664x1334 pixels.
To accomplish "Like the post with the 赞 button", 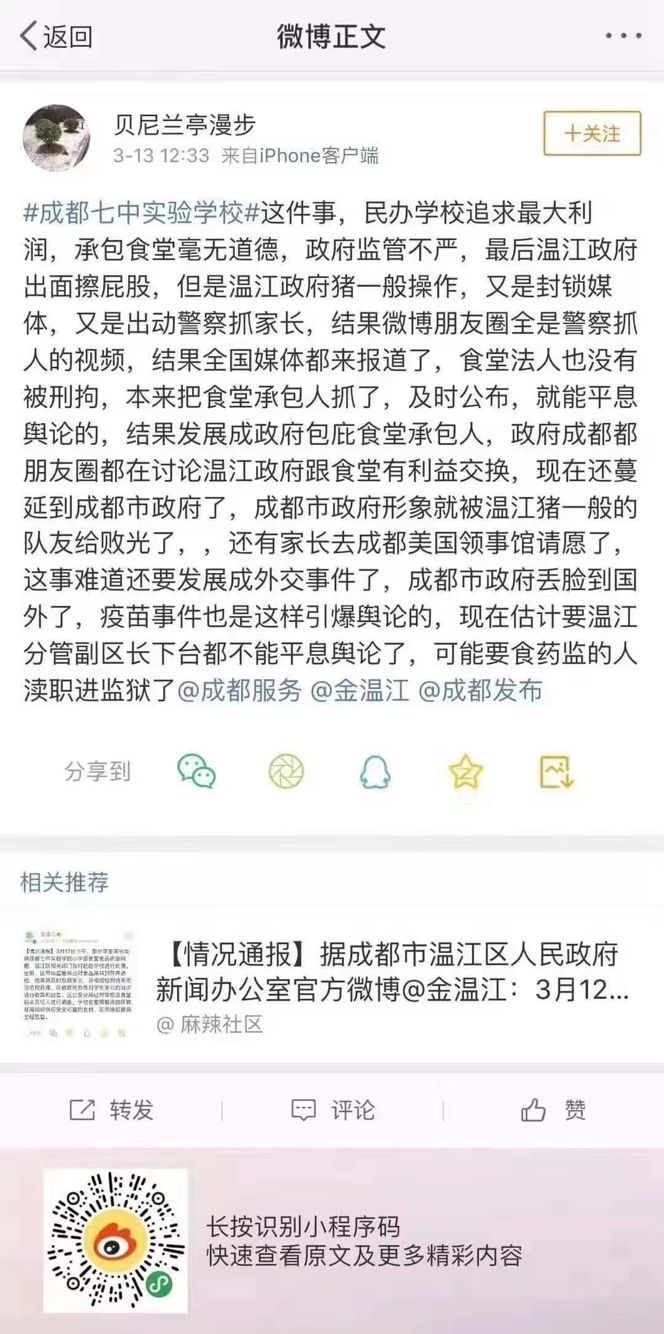I will pos(553,1110).
